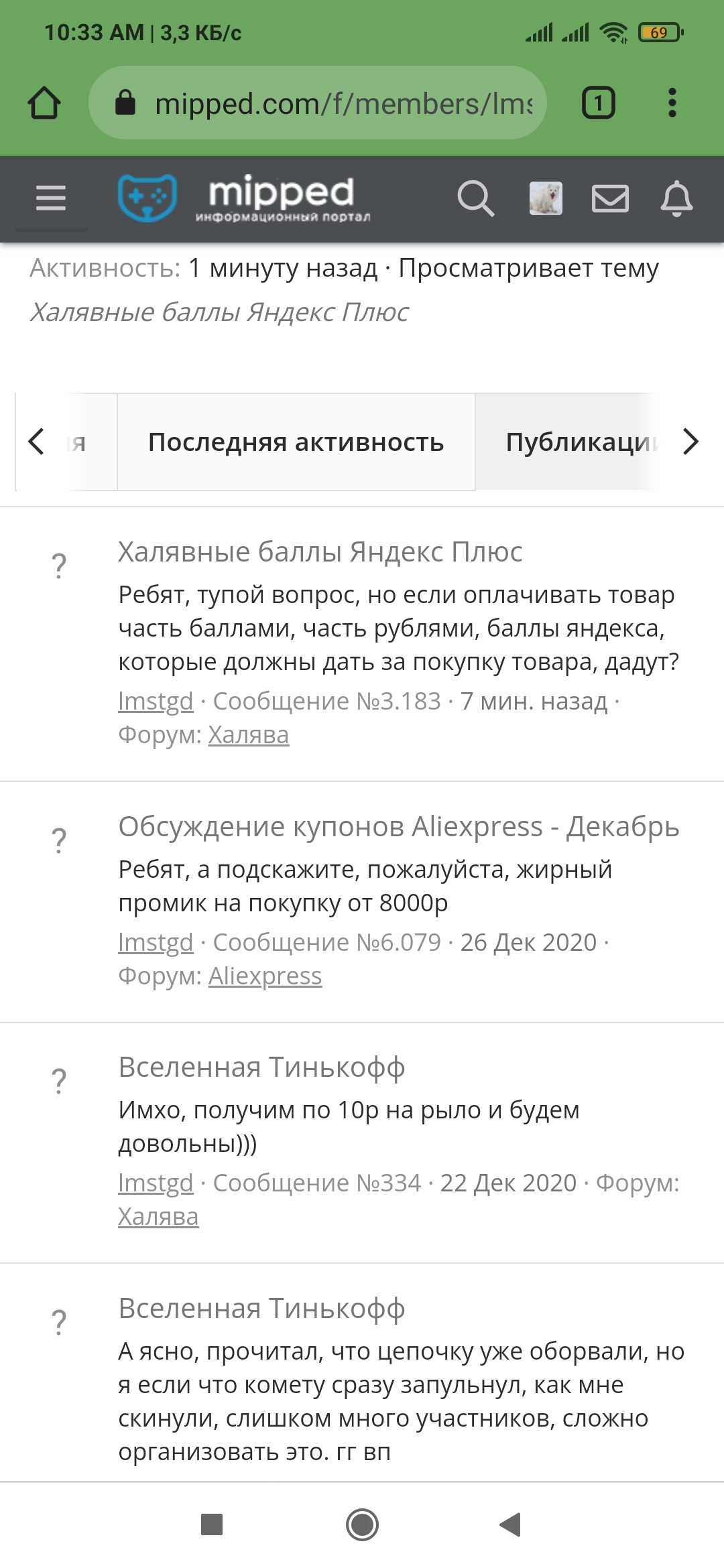The width and height of the screenshot is (724, 1568).
Task: Show more tabs with right arrow
Action: [690, 442]
